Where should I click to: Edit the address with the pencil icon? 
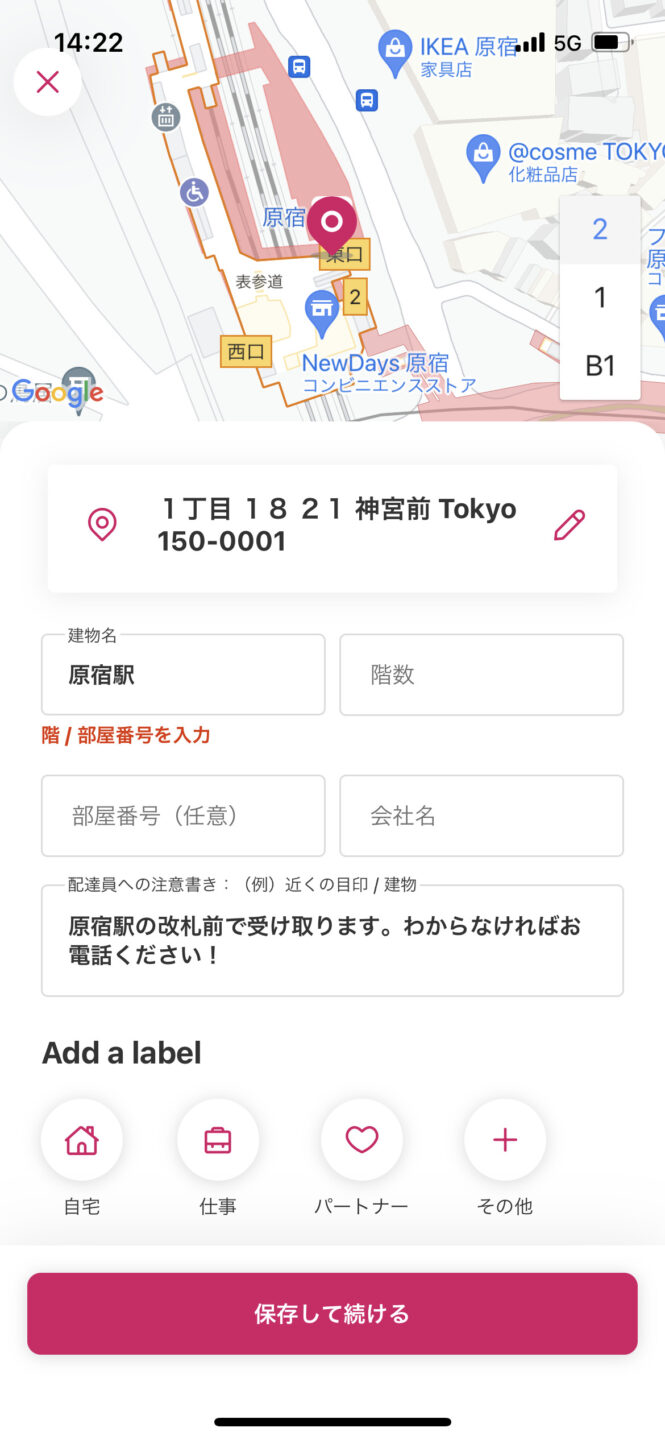click(x=569, y=525)
